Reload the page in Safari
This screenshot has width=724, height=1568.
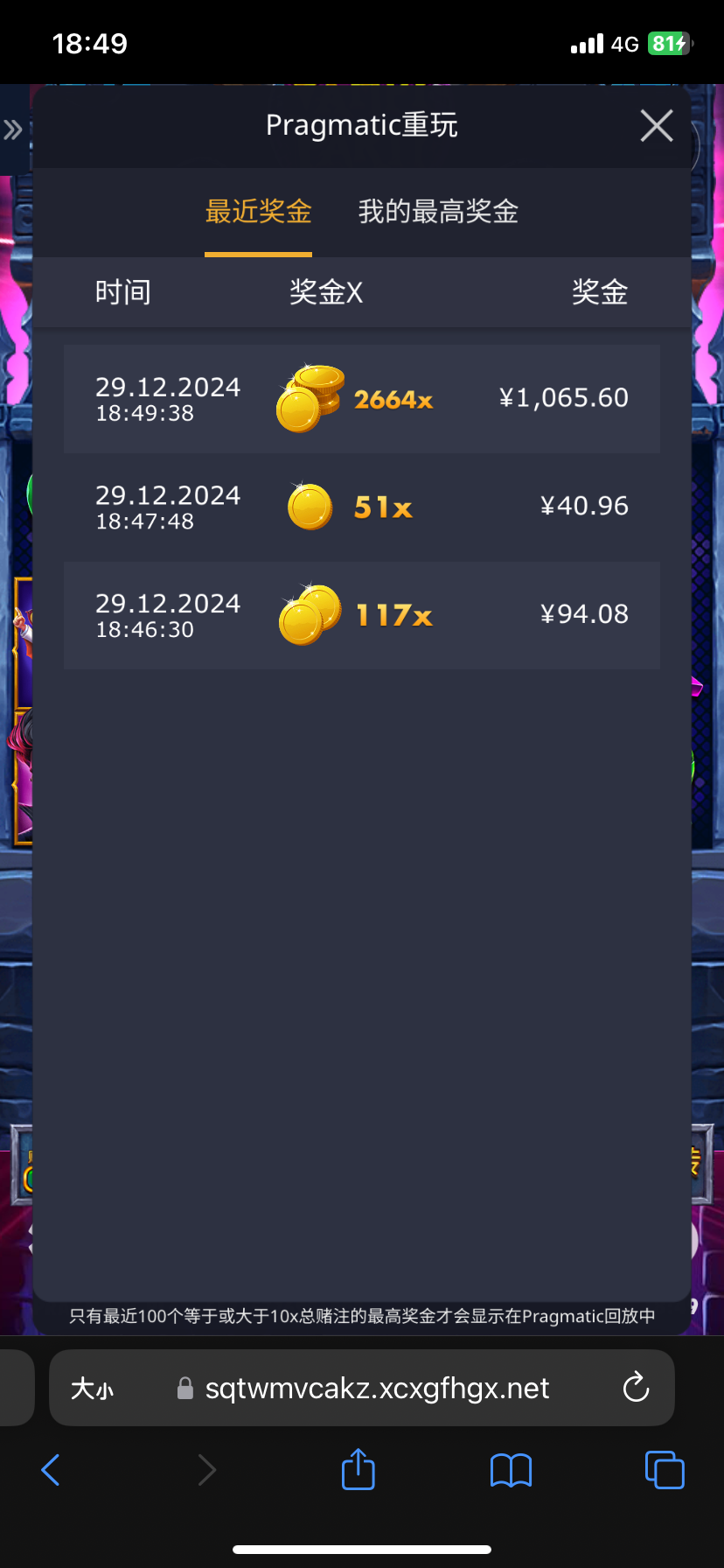636,1388
